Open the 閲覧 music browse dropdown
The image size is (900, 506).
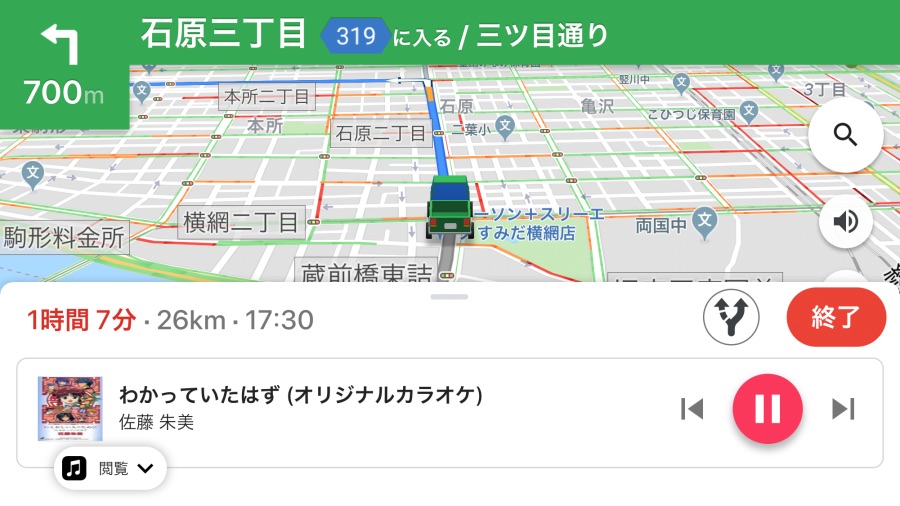(110, 468)
